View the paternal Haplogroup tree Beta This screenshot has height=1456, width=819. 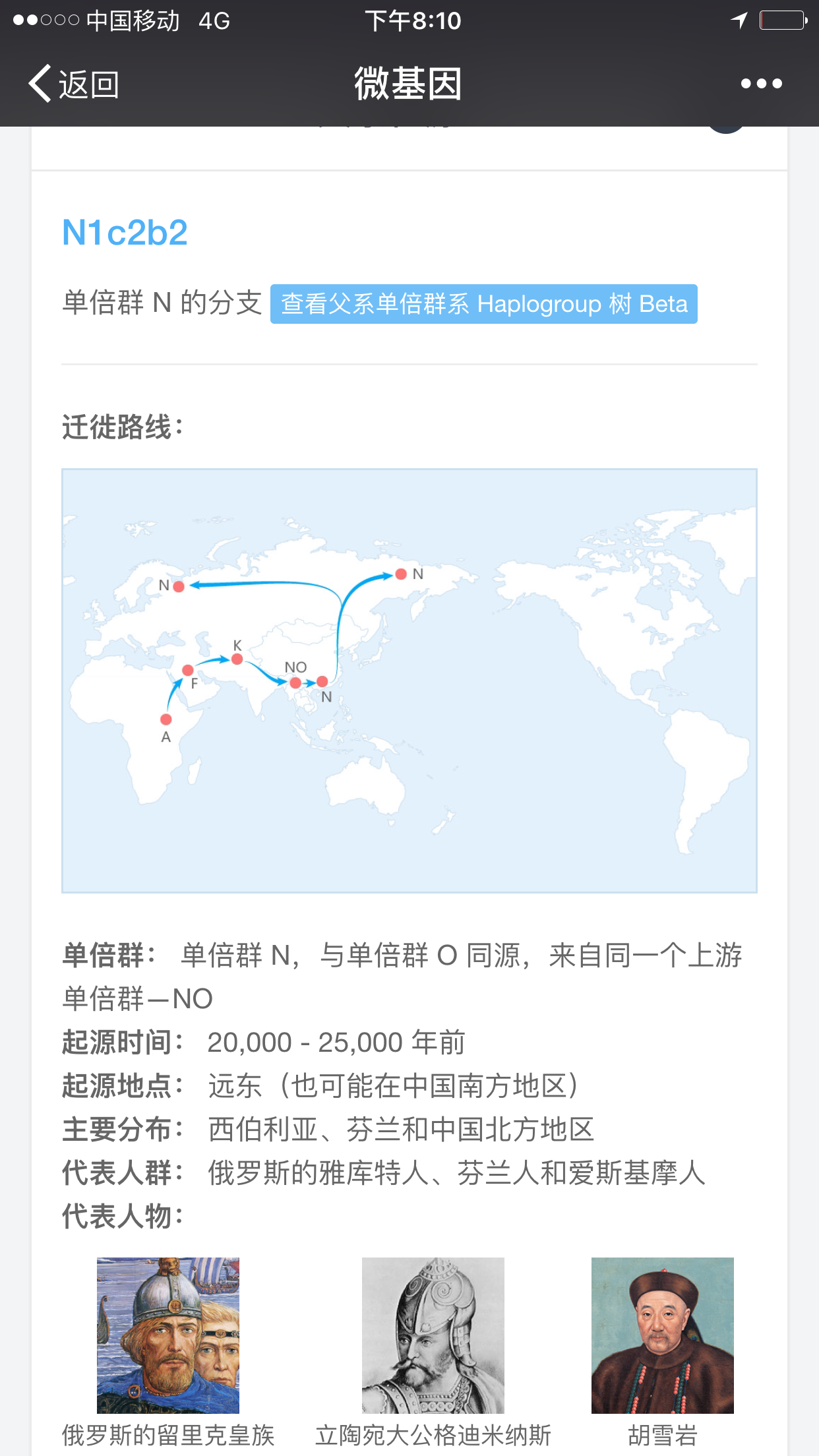483,304
